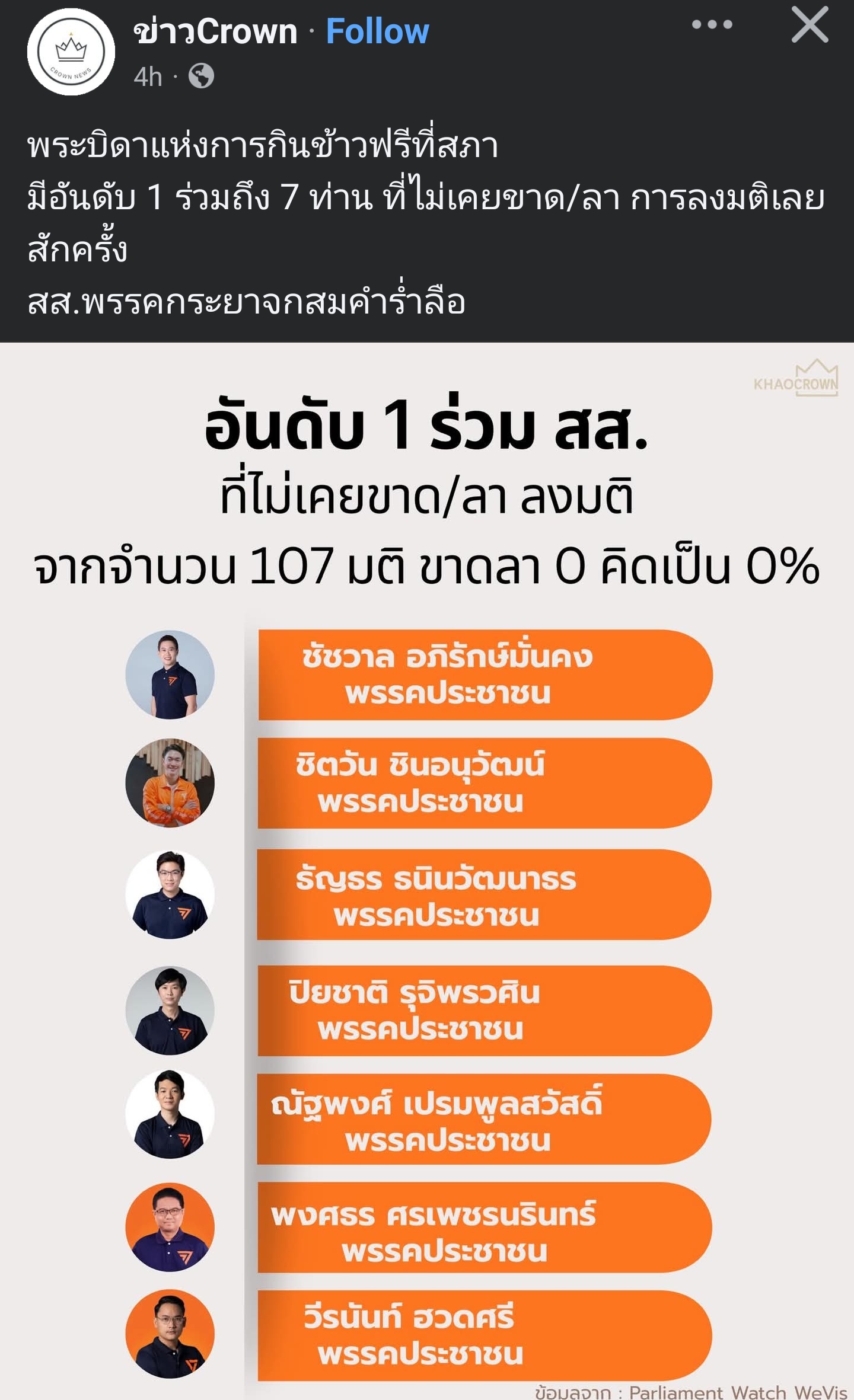Follow the ข่าวCrown page
The width and height of the screenshot is (854, 1400).
(377, 31)
